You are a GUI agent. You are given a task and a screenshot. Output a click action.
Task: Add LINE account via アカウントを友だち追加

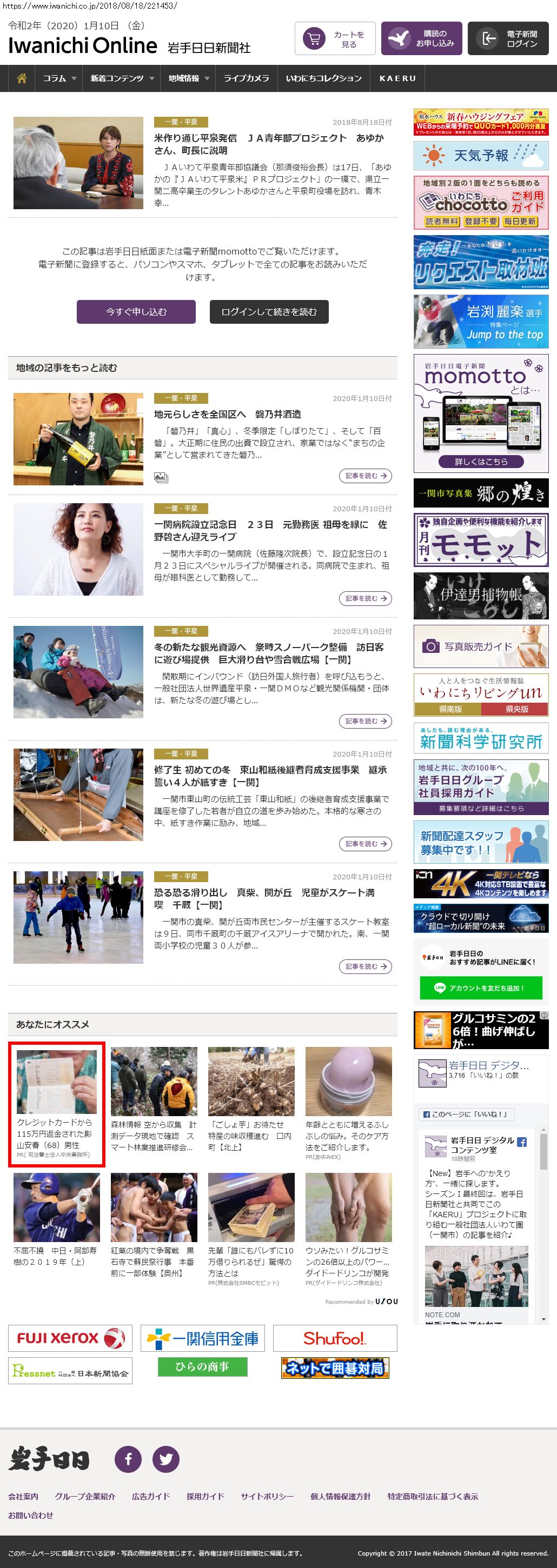(x=480, y=988)
